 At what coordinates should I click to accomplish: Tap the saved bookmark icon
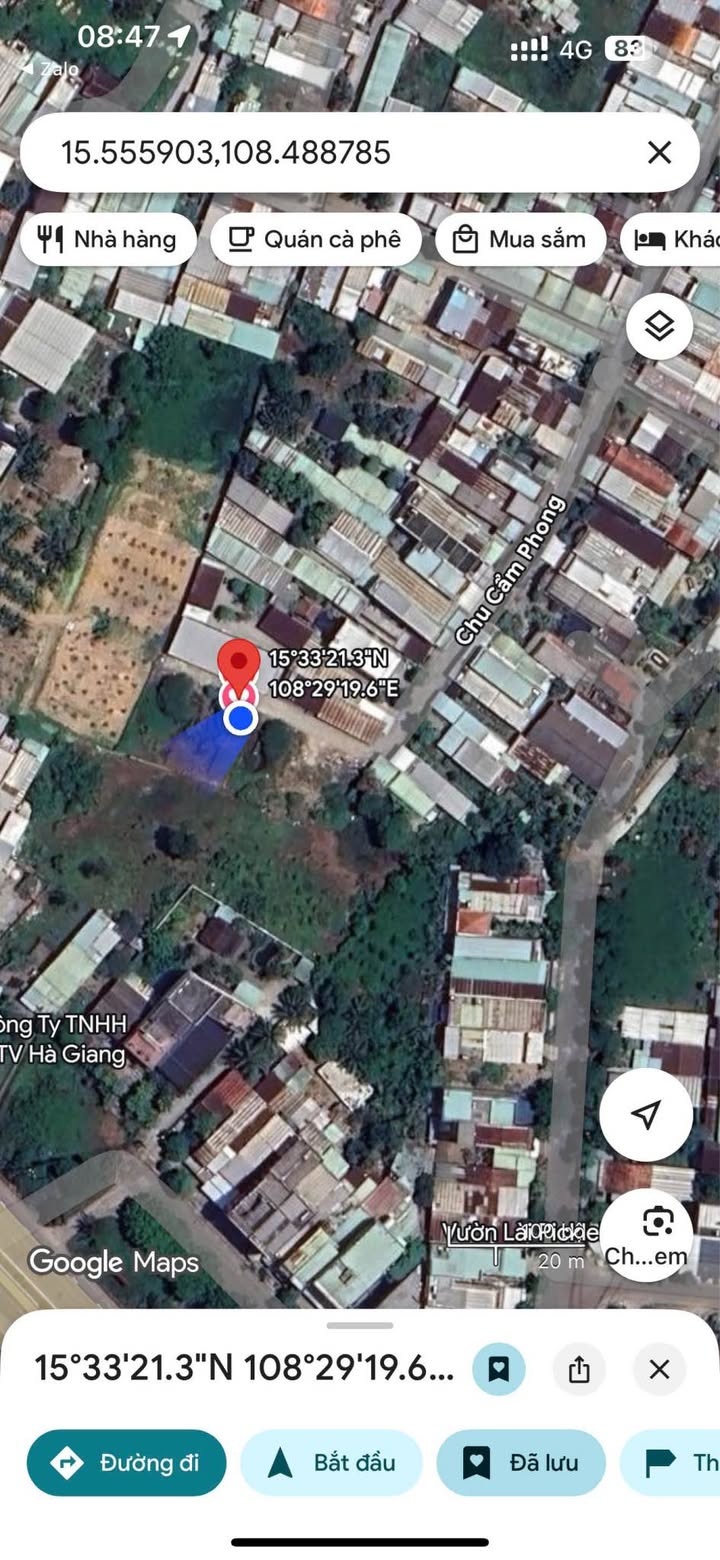click(499, 1369)
